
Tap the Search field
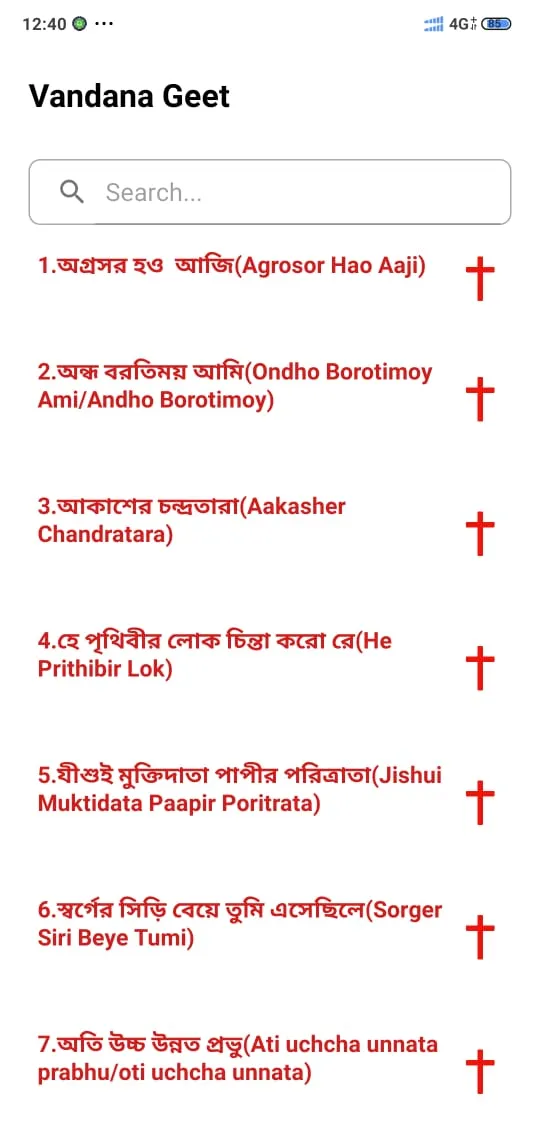tap(270, 192)
